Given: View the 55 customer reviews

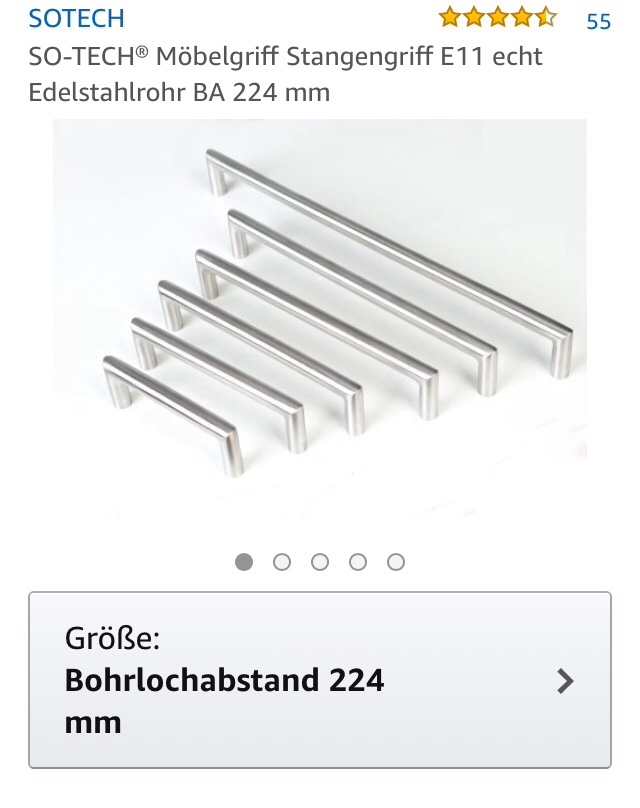Looking at the screenshot, I should (598, 21).
